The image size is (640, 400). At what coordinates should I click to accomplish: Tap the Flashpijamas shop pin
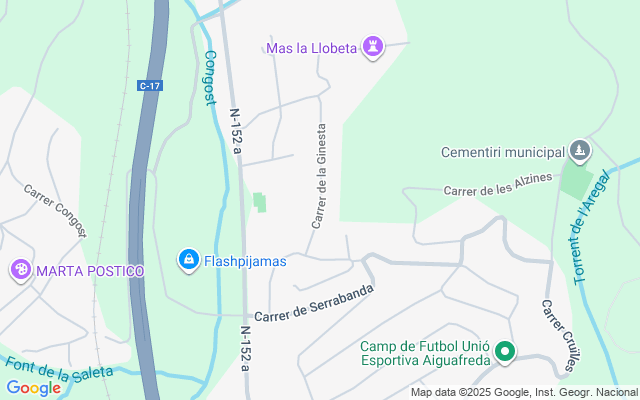pos(188,261)
